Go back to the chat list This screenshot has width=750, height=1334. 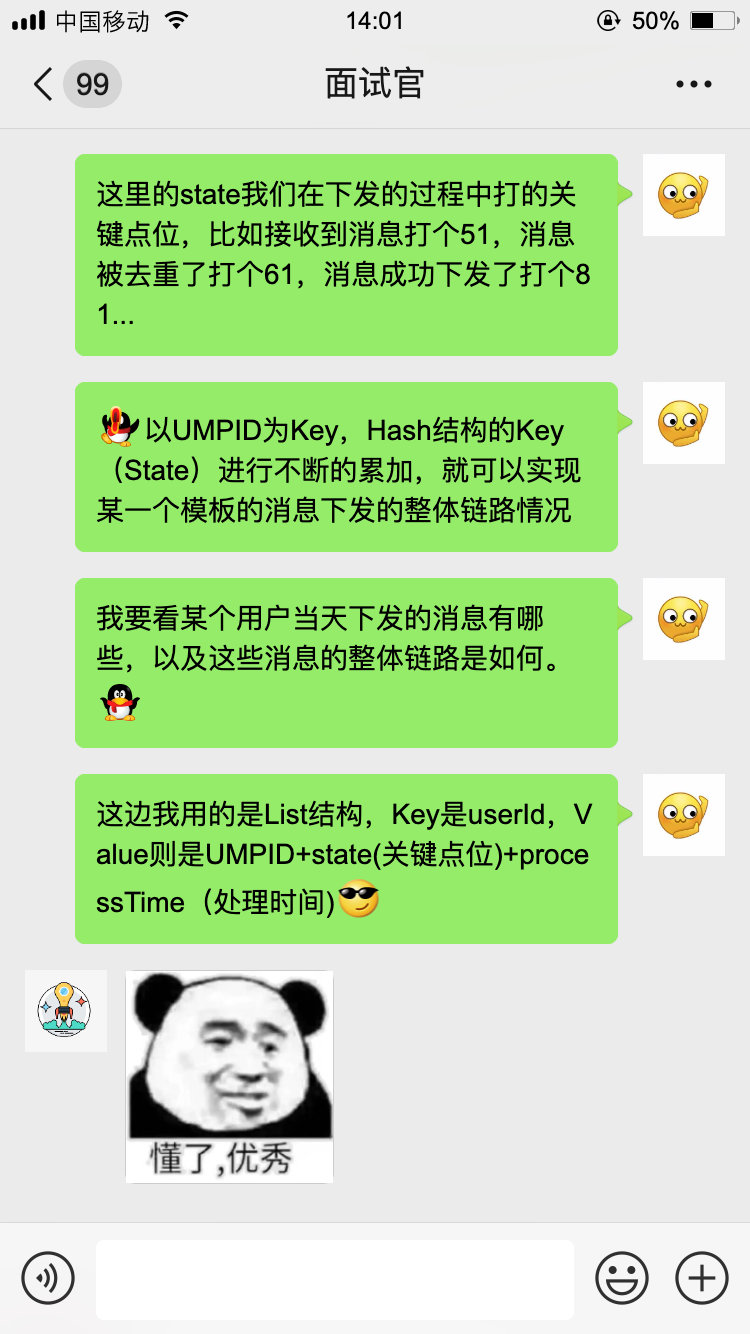pyautogui.click(x=44, y=84)
